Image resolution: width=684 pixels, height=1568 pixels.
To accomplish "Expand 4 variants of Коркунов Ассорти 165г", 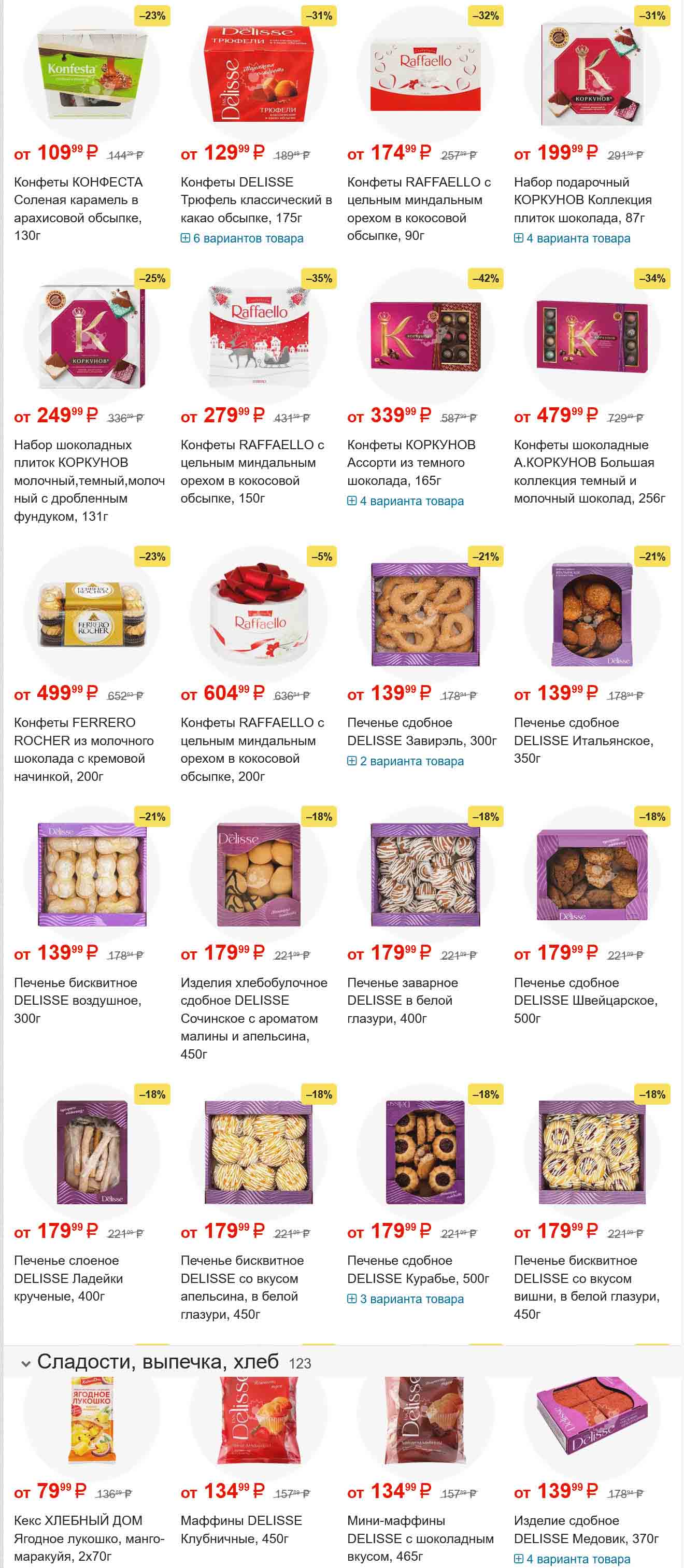I will pyautogui.click(x=406, y=502).
